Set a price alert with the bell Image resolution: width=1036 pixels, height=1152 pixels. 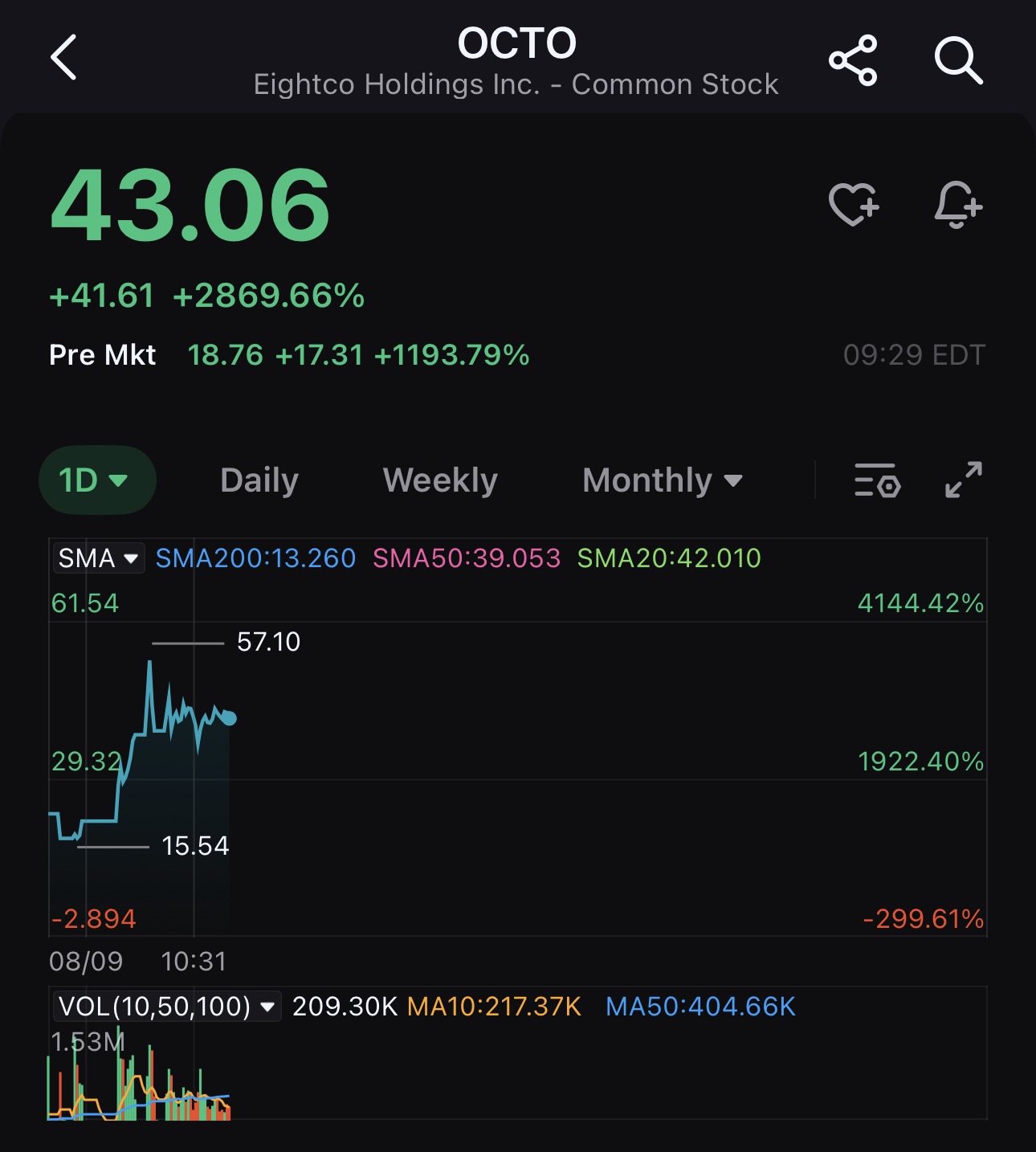click(958, 205)
